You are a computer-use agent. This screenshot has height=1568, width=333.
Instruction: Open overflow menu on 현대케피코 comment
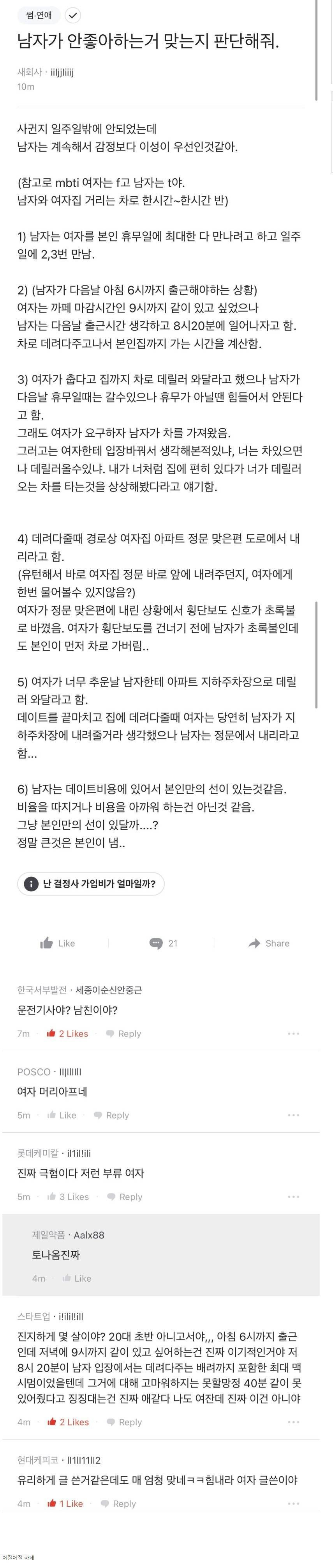point(293,1504)
